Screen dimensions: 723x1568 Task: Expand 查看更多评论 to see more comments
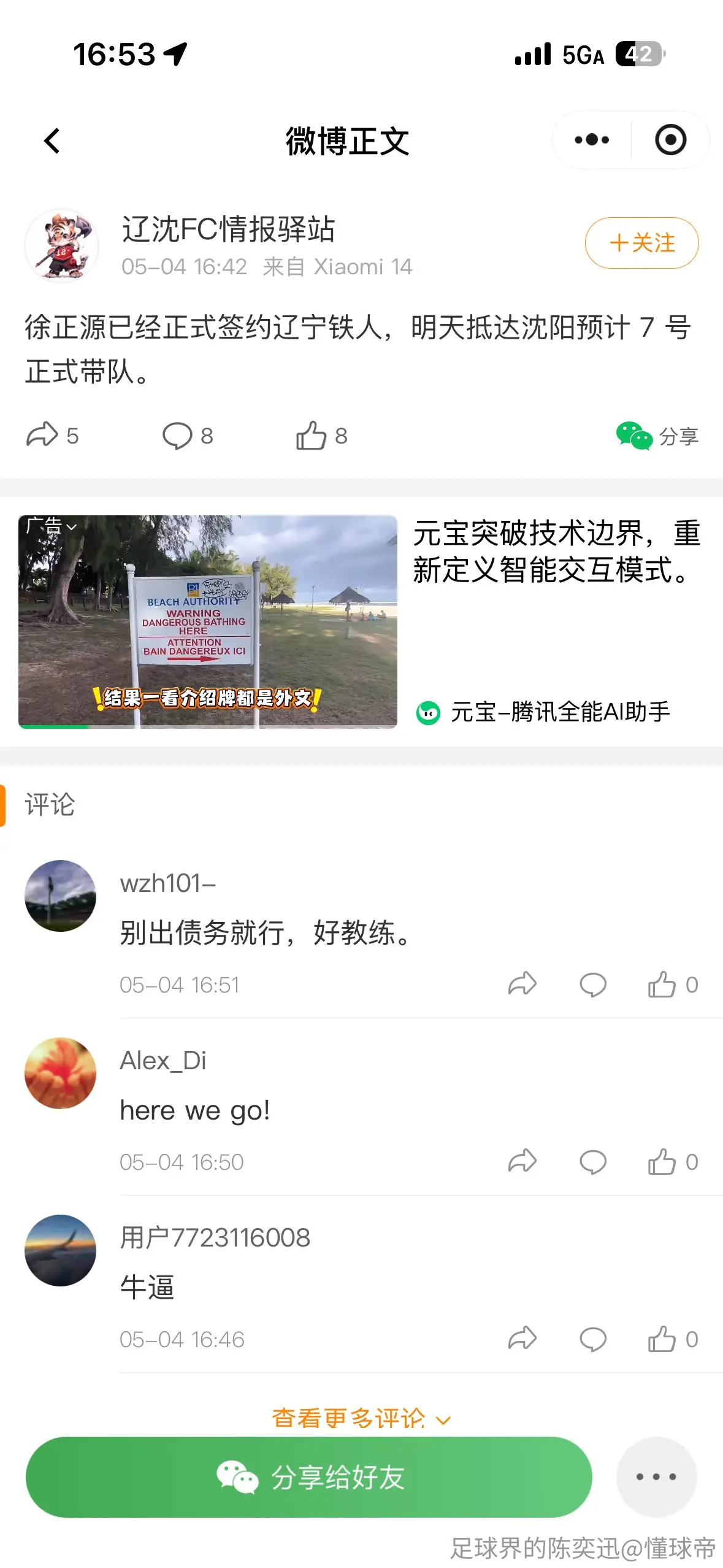(x=361, y=1418)
